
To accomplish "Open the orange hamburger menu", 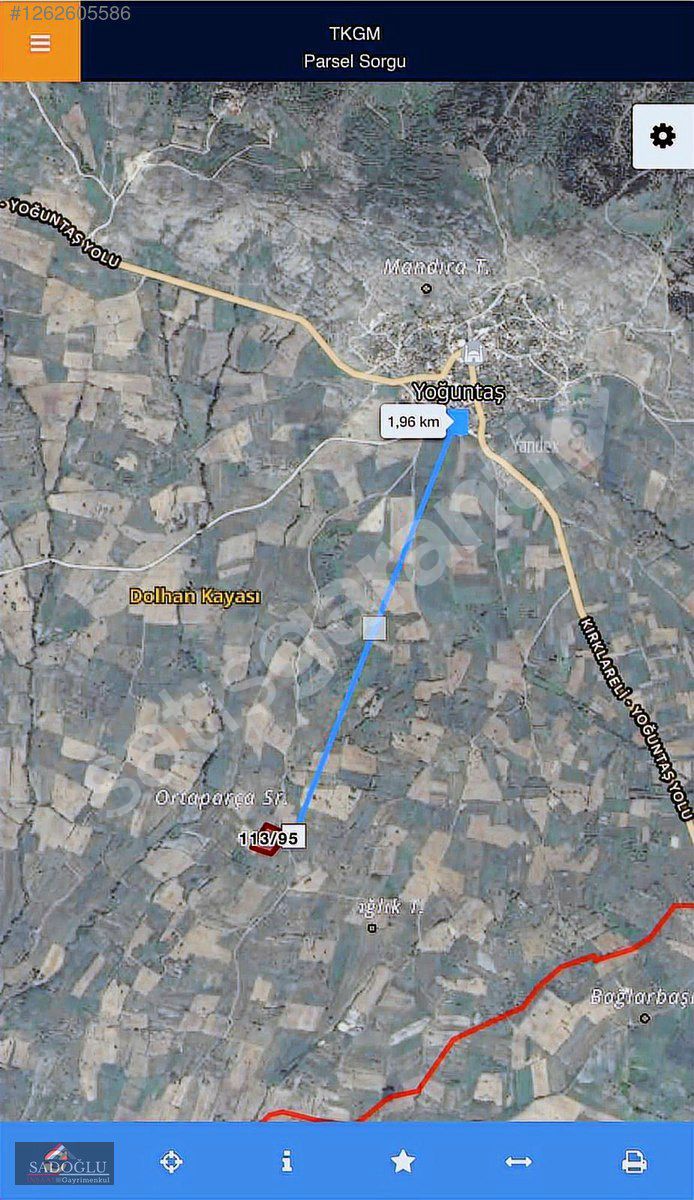I will [x=40, y=42].
